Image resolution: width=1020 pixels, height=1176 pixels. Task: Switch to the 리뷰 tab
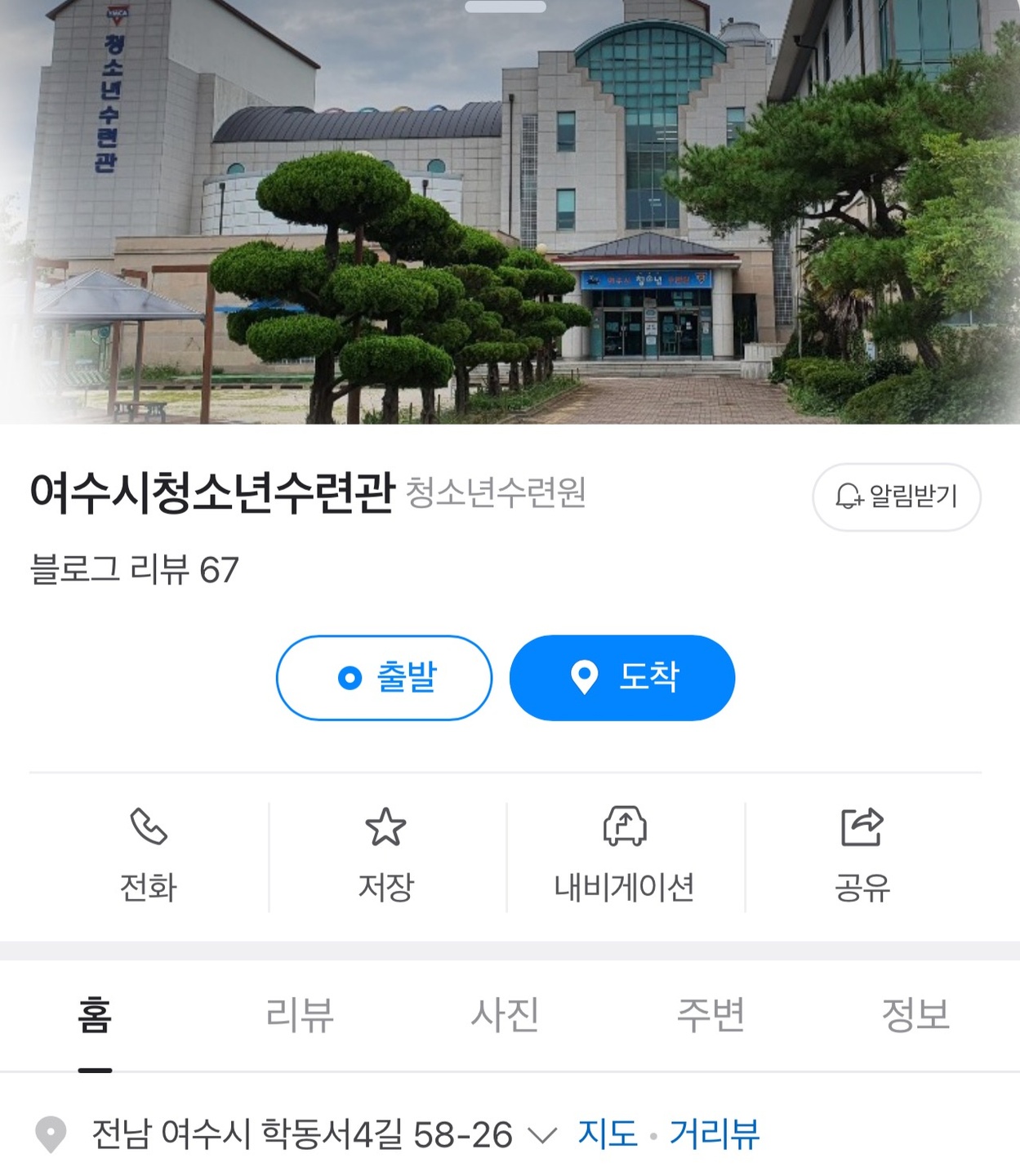pyautogui.click(x=300, y=1015)
